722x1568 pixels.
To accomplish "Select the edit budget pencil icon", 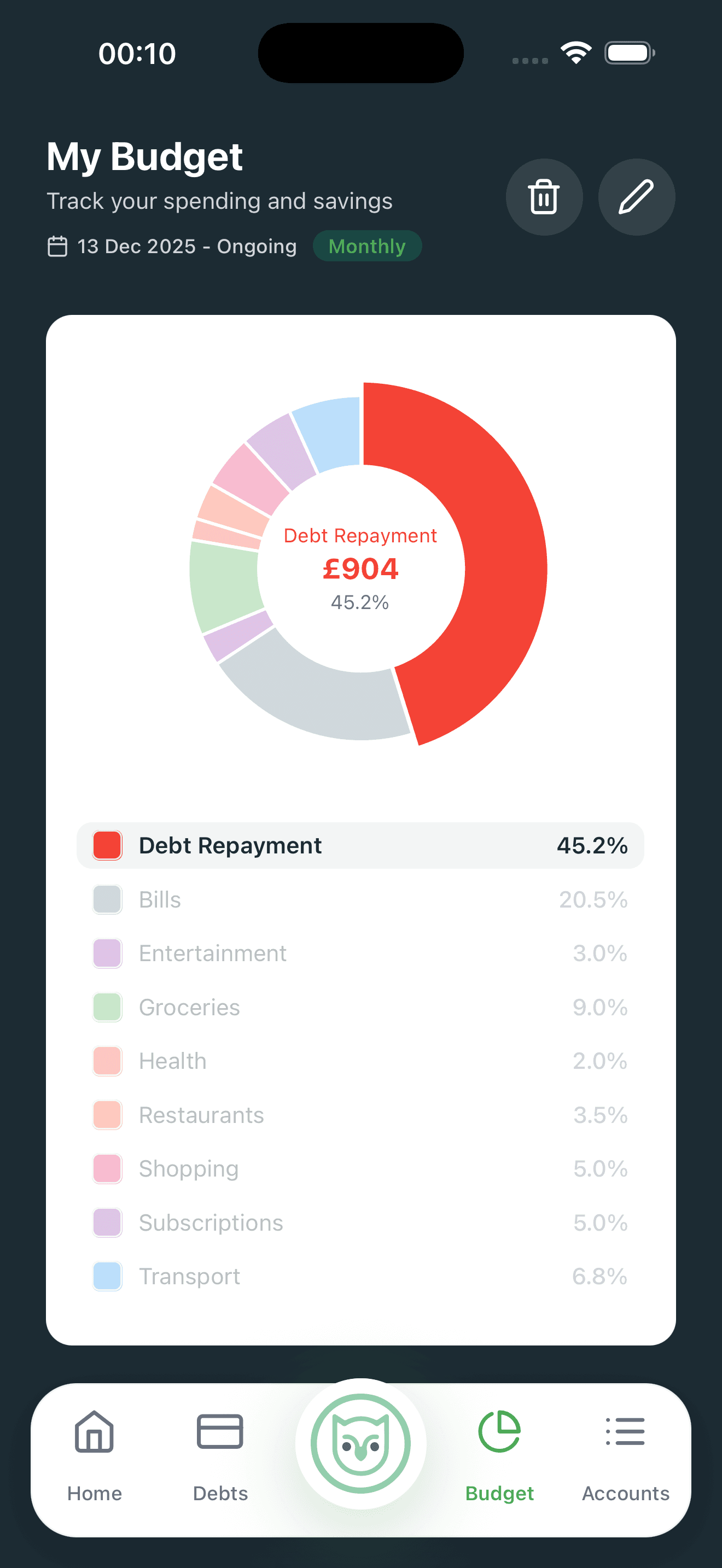I will coord(636,196).
